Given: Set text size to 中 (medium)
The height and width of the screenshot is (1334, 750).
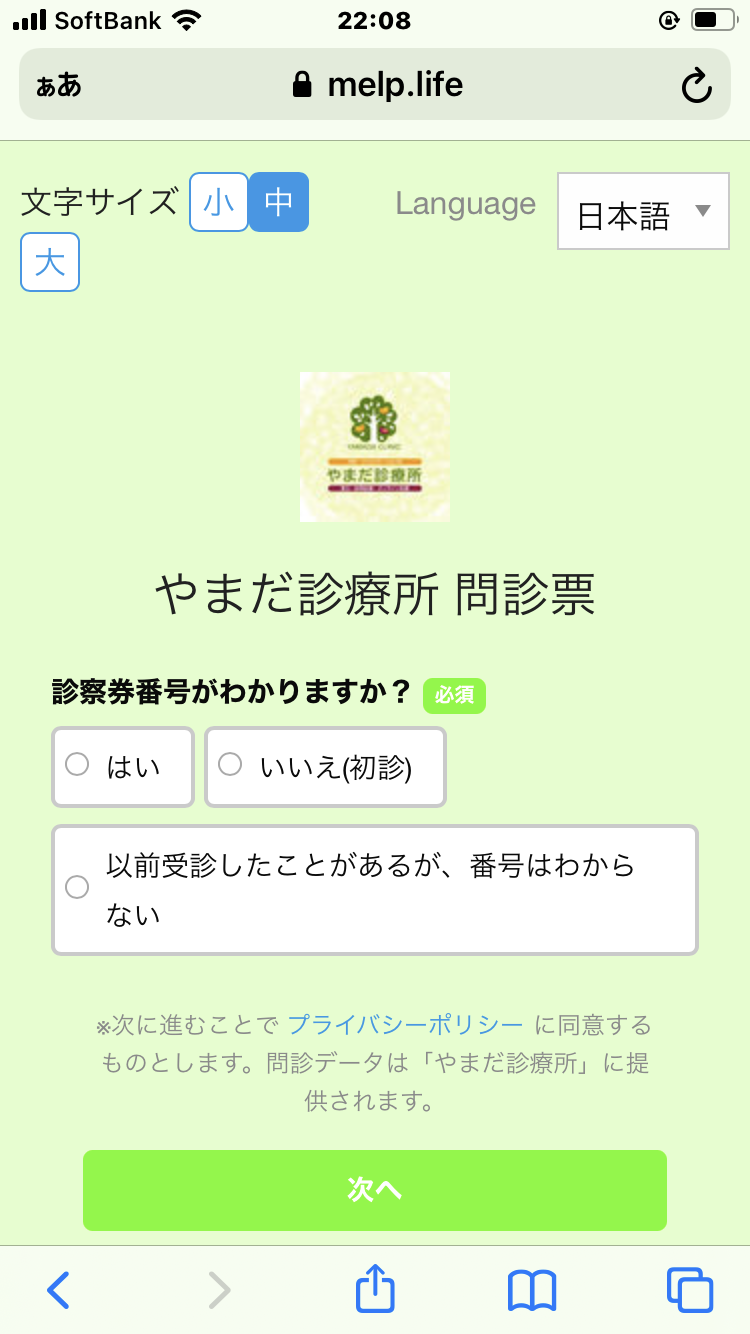Looking at the screenshot, I should click(x=279, y=202).
